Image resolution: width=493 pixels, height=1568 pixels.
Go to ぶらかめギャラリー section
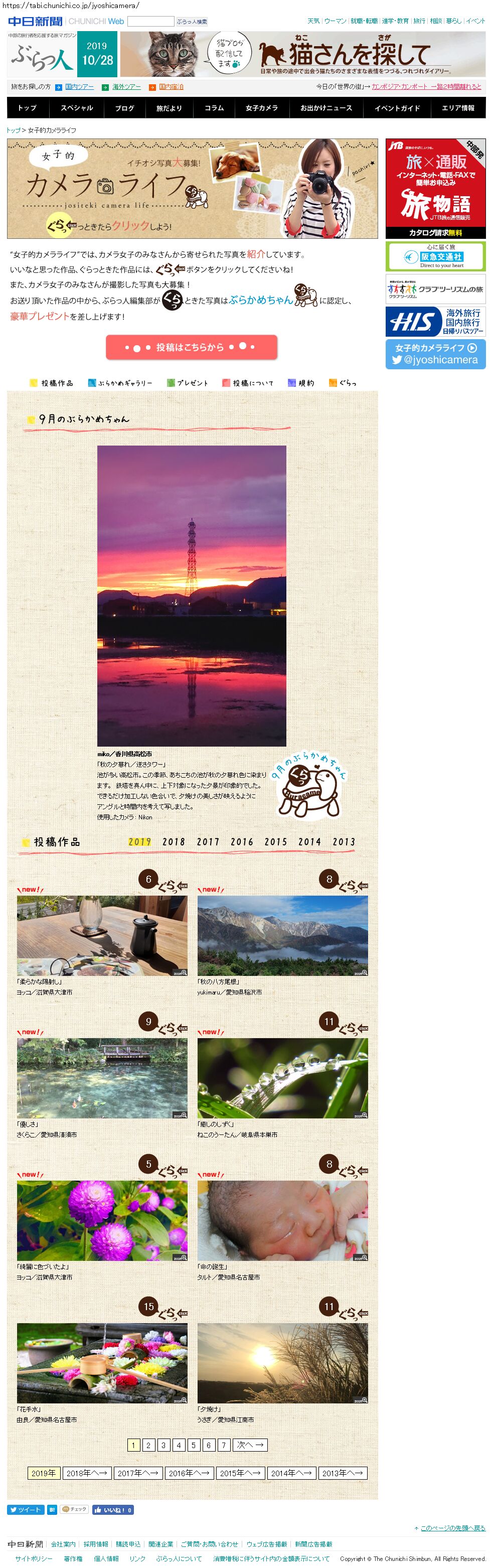tap(120, 383)
